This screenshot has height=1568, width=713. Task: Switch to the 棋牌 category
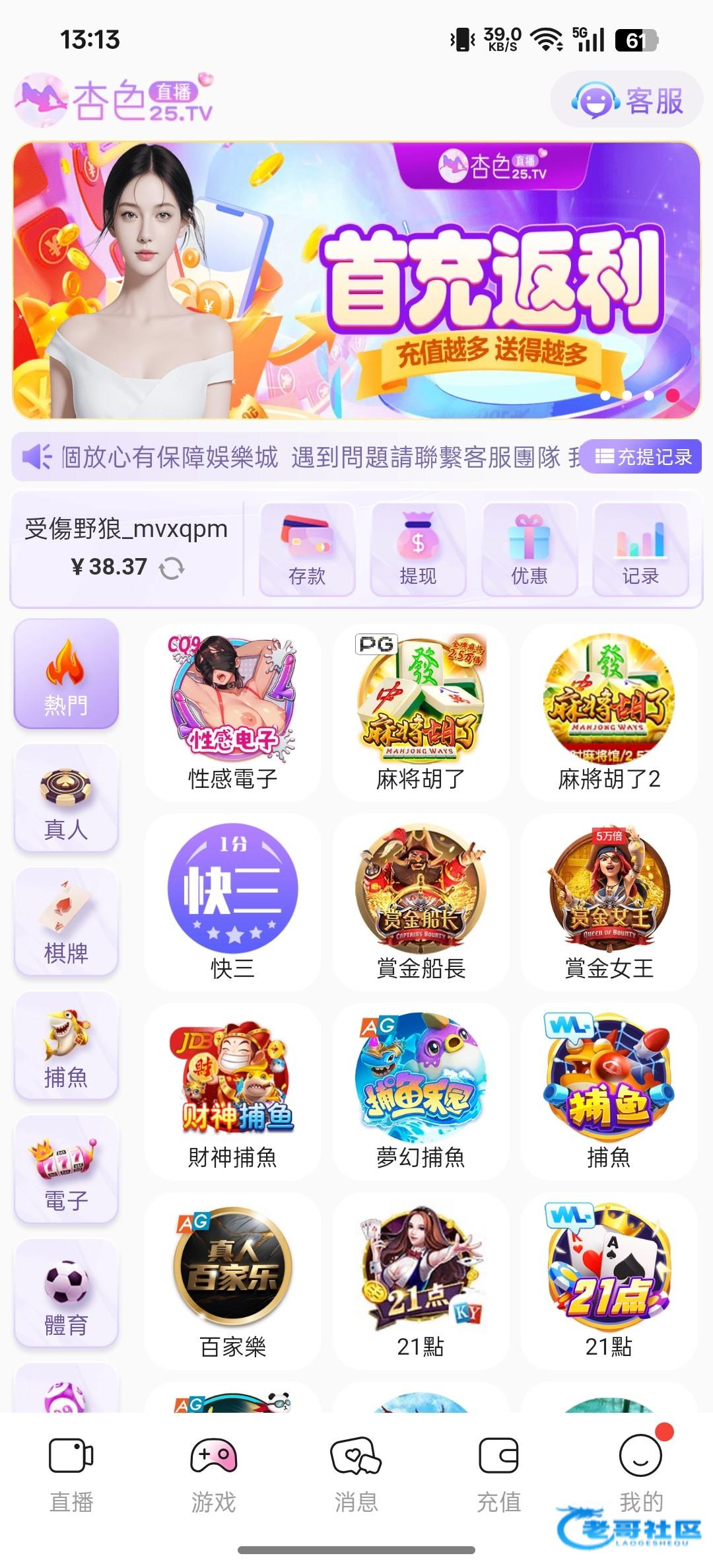[x=66, y=923]
